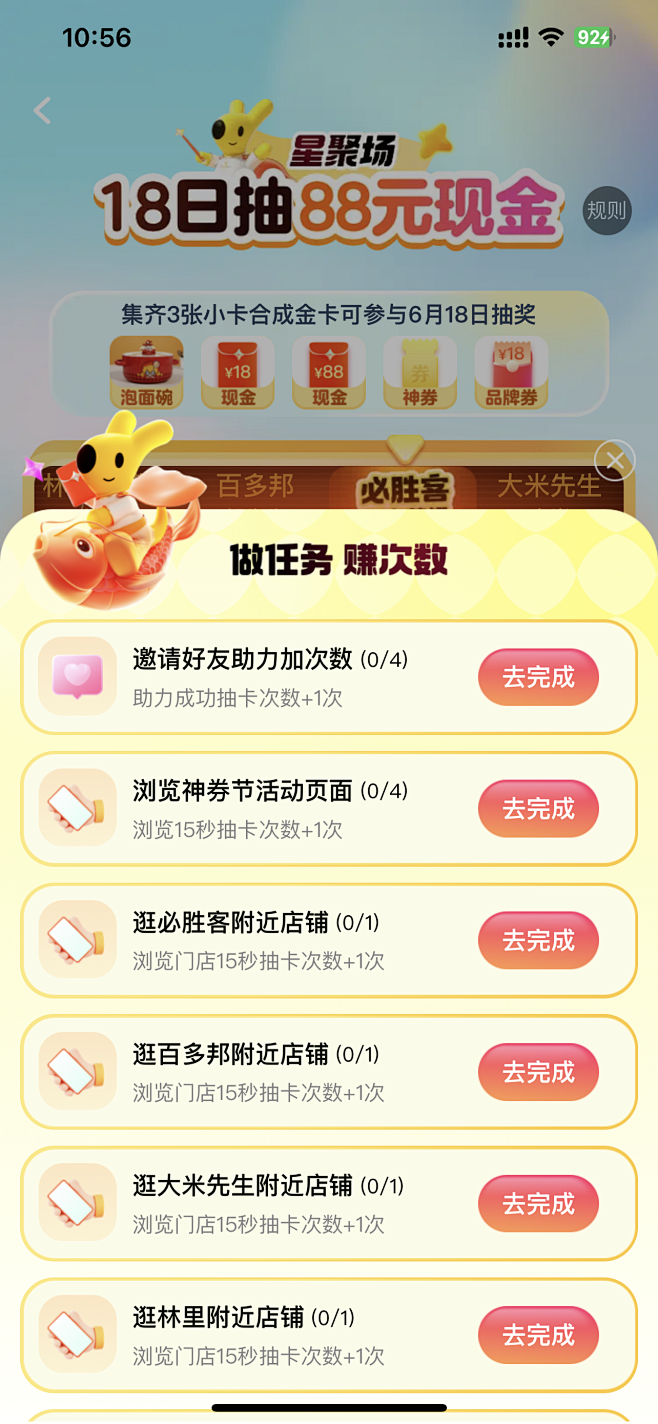Open the 规则 rules button
This screenshot has width=658, height=1424.
pos(607,211)
